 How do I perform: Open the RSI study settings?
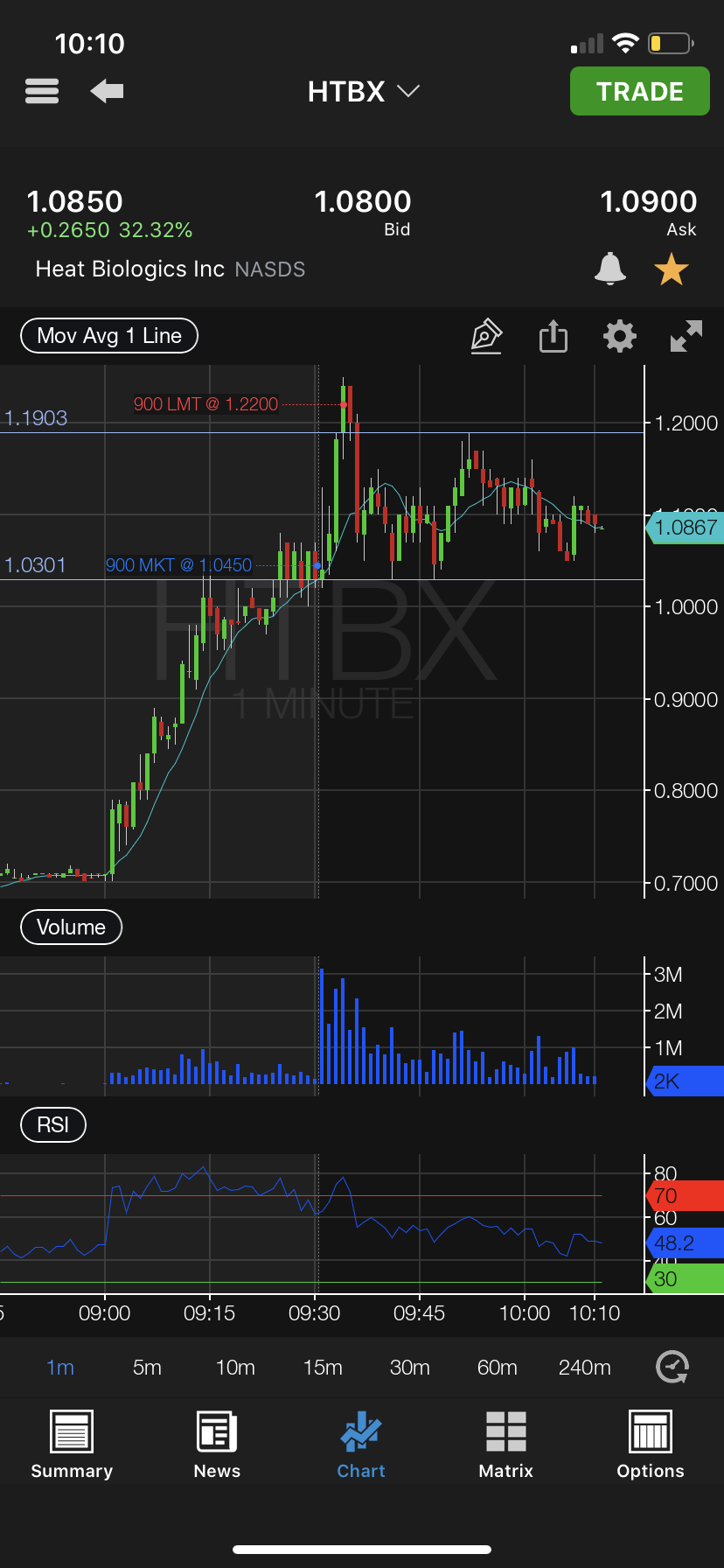pyautogui.click(x=52, y=1125)
